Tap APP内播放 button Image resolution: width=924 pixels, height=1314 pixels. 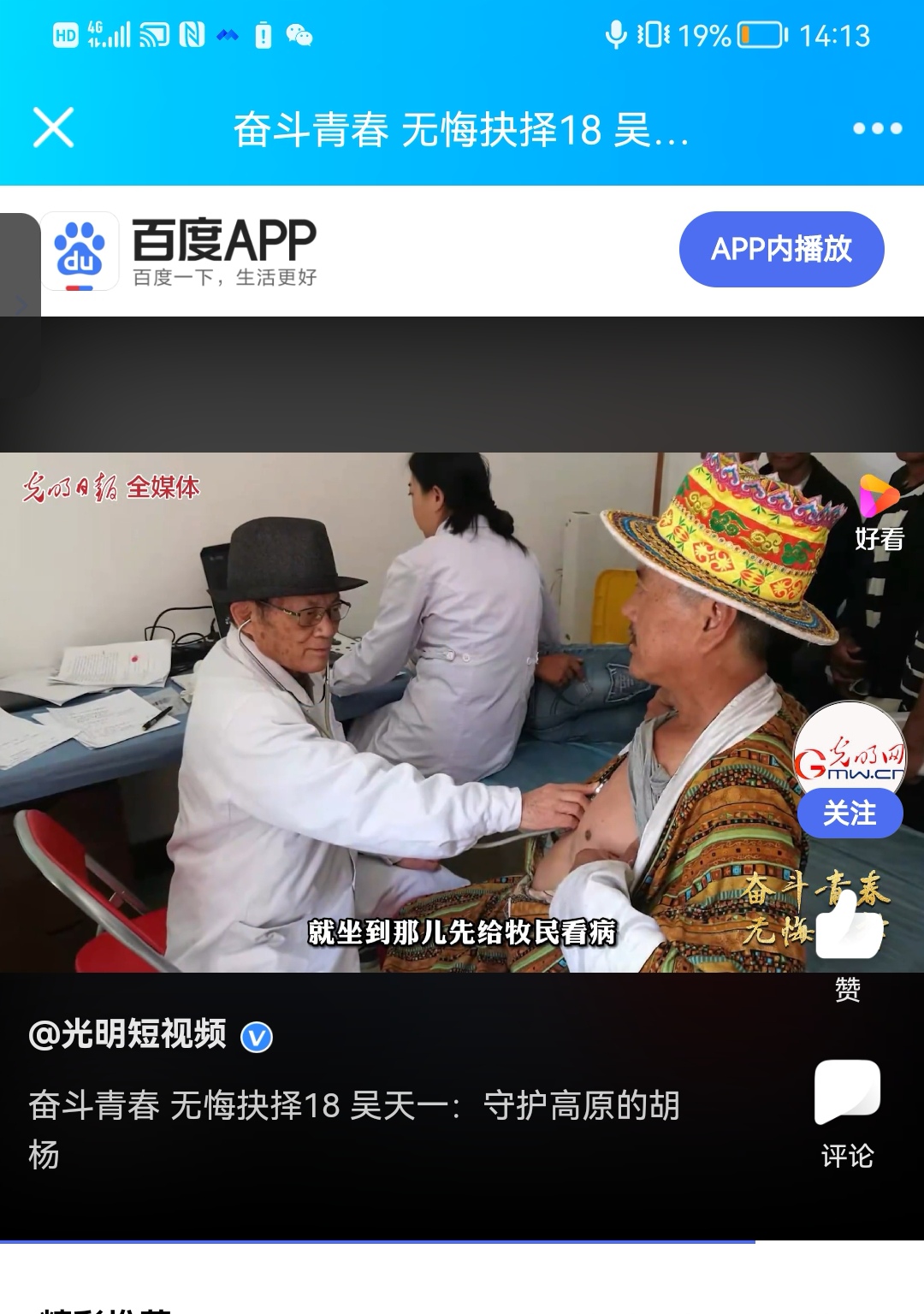(x=781, y=249)
